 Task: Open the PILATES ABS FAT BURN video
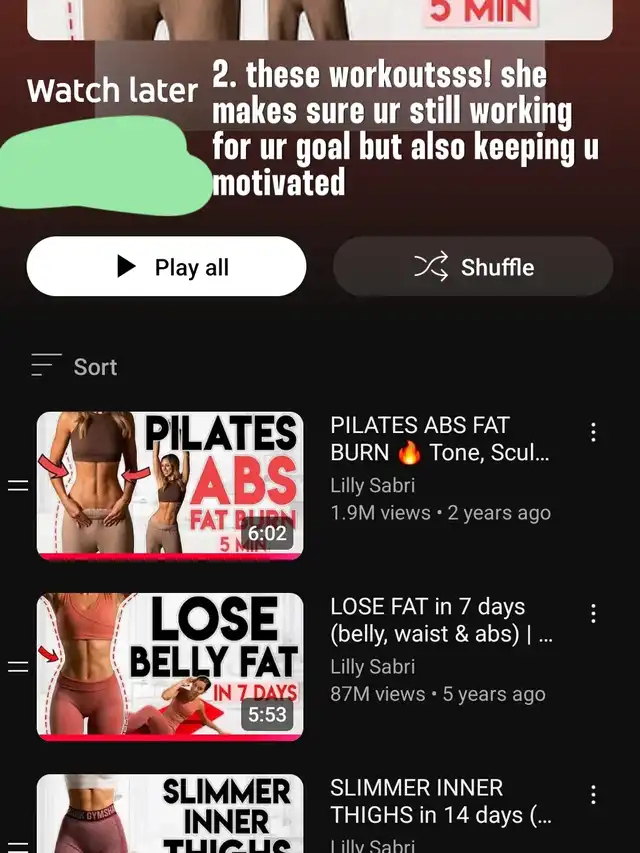tap(170, 485)
